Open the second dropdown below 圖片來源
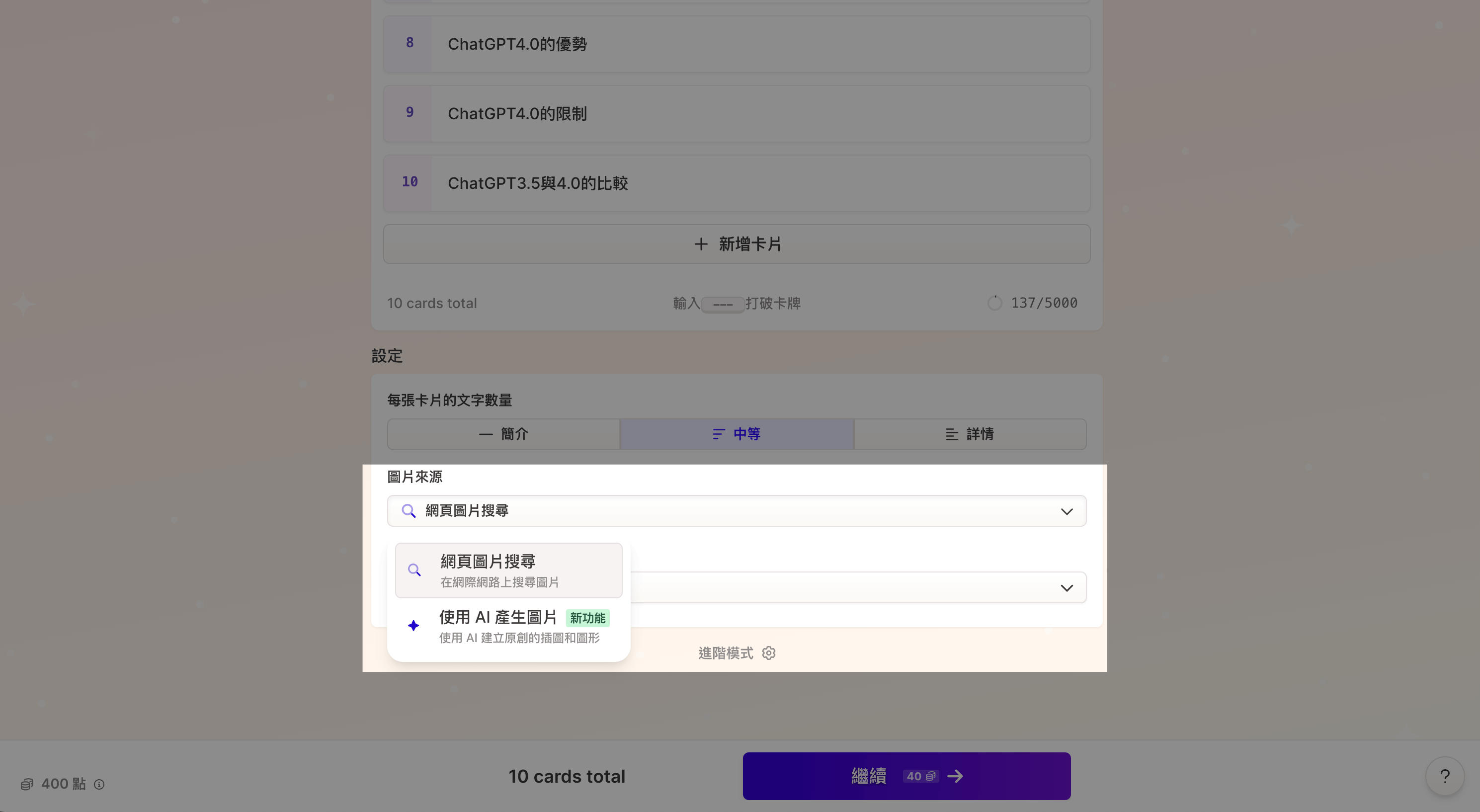This screenshot has height=812, width=1480. point(1066,588)
